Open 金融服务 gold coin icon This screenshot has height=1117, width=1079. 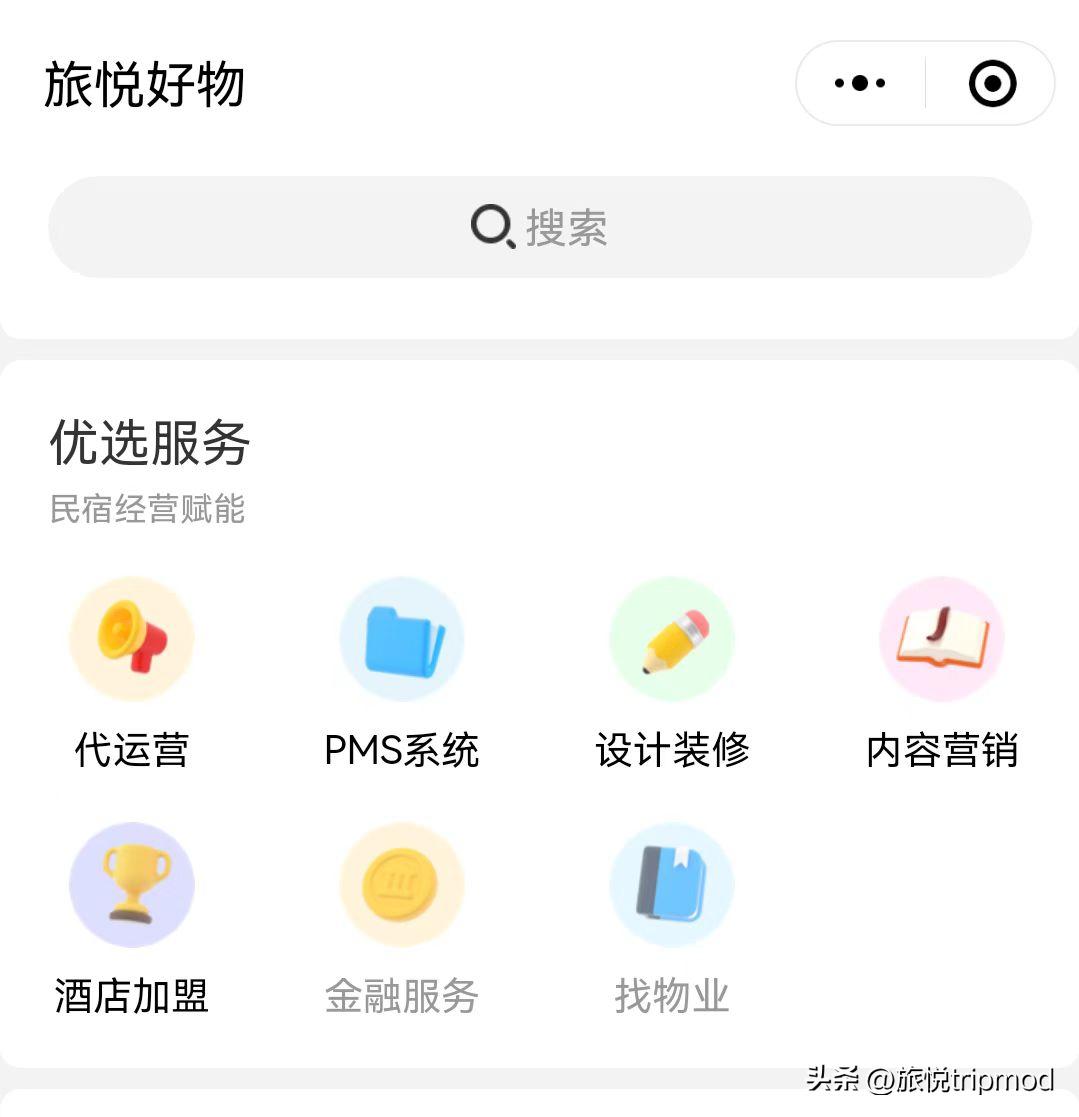tap(402, 883)
